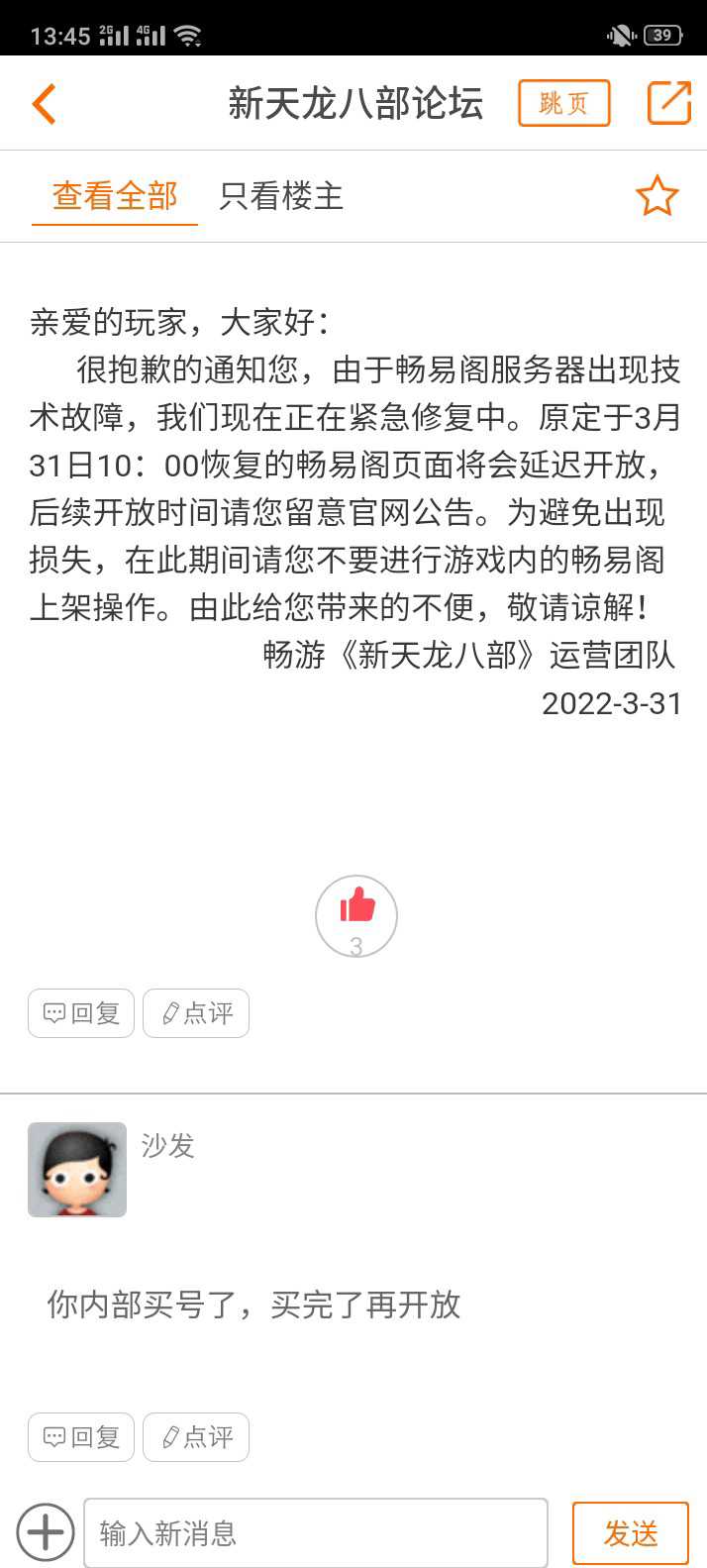Open the plus attachment menu
The image size is (707, 1568).
pos(46,1532)
